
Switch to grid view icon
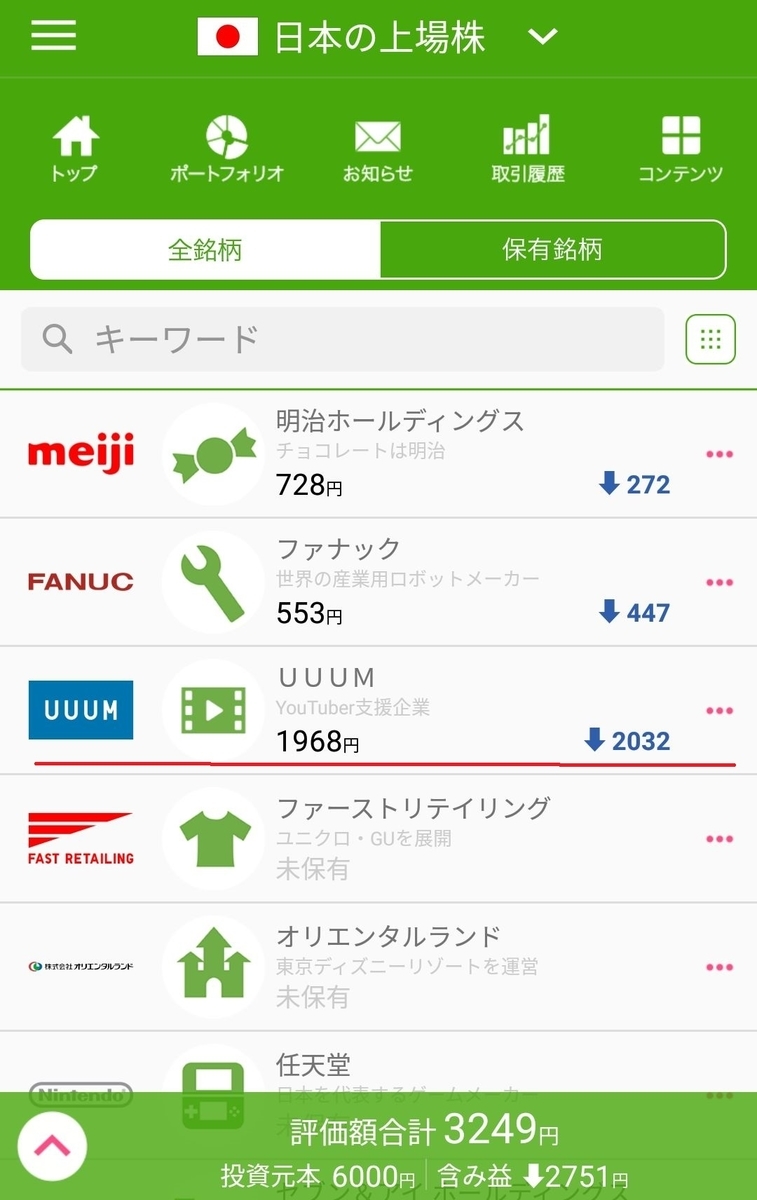(711, 339)
